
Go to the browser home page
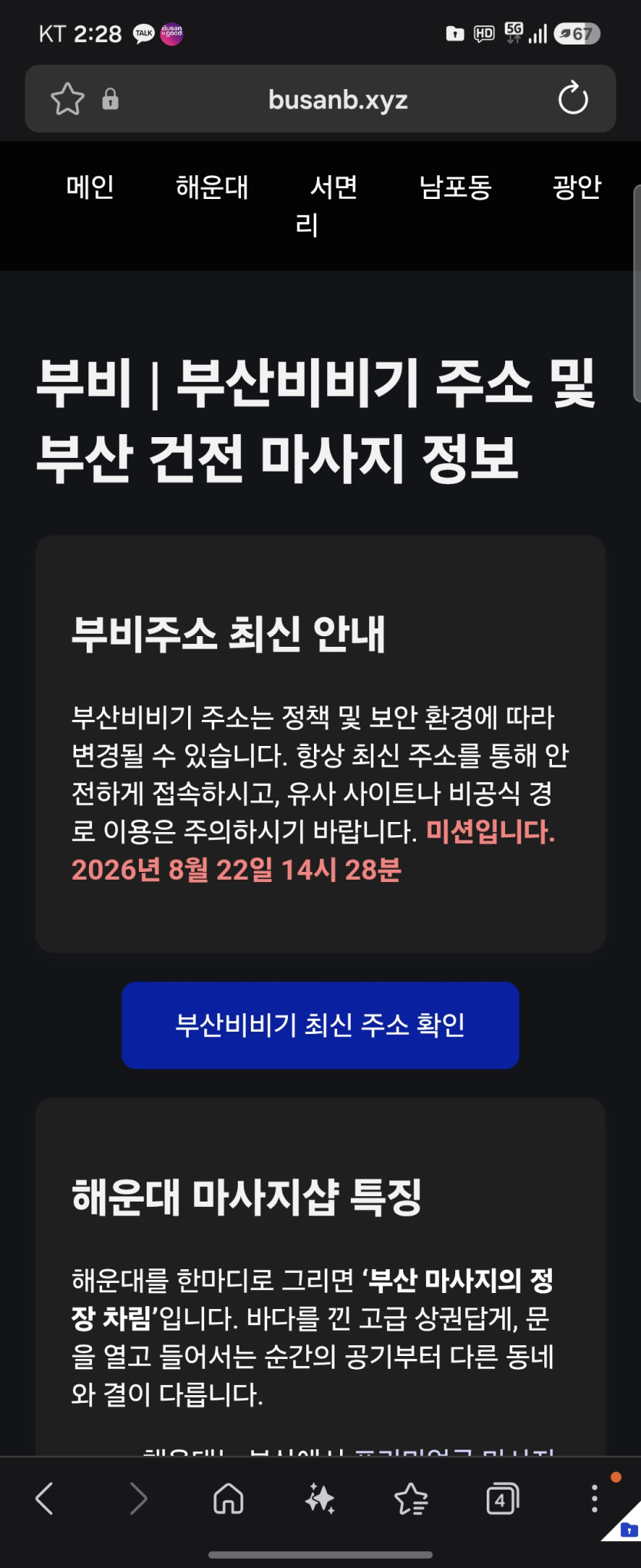[229, 1498]
